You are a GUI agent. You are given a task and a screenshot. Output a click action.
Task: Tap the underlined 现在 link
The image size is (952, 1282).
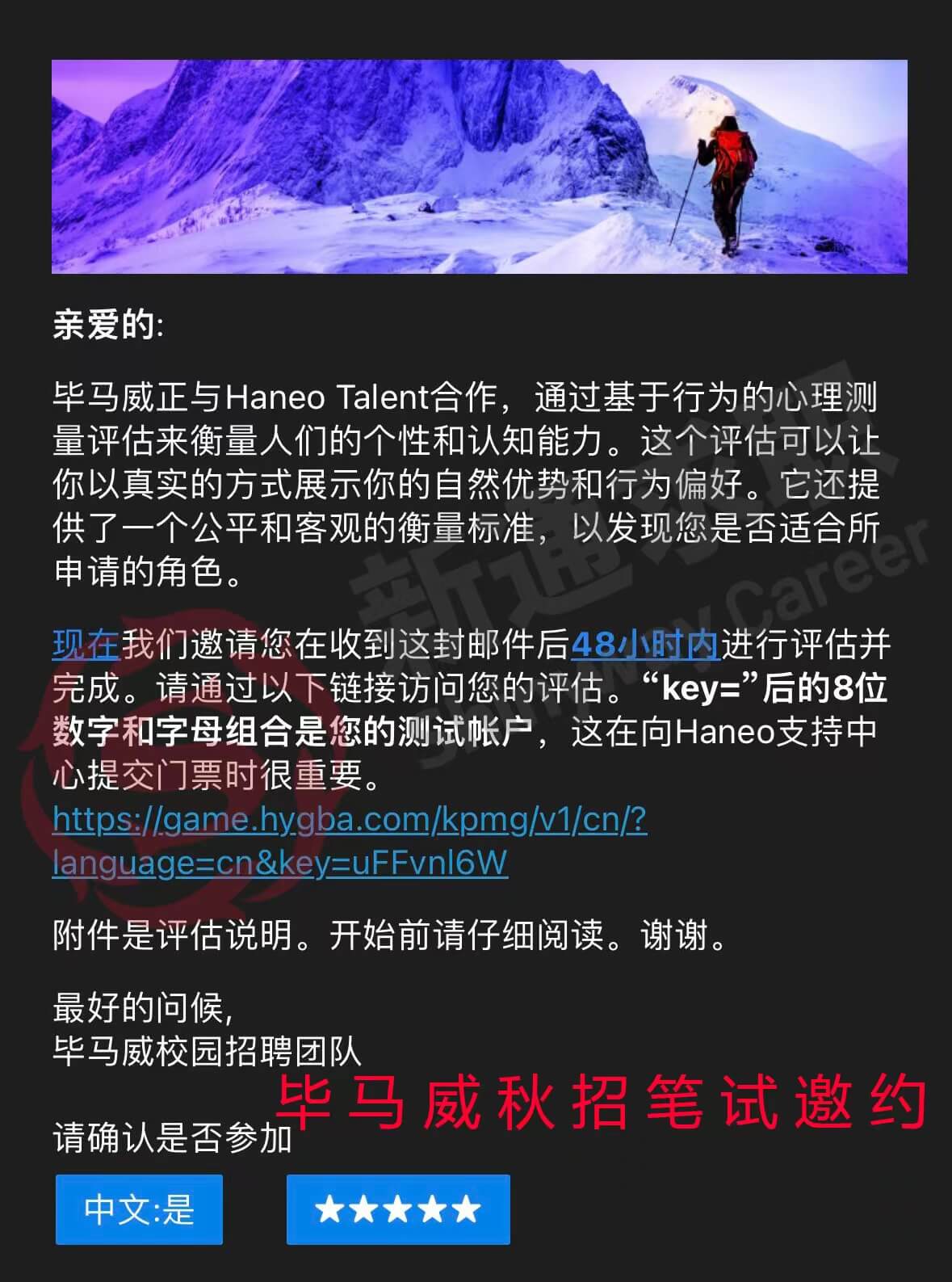86,645
